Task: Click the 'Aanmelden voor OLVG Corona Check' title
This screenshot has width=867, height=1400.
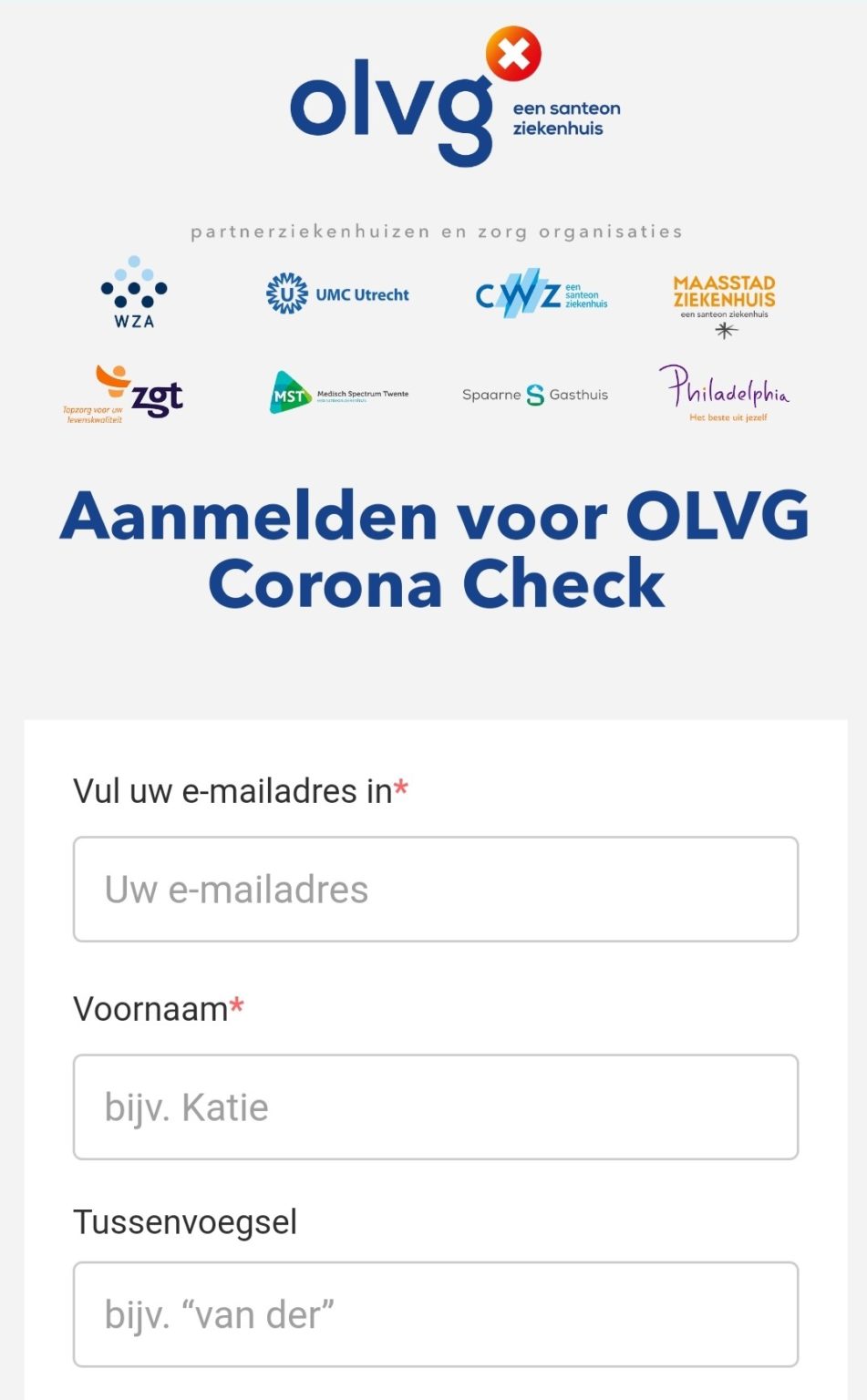Action: tap(434, 547)
